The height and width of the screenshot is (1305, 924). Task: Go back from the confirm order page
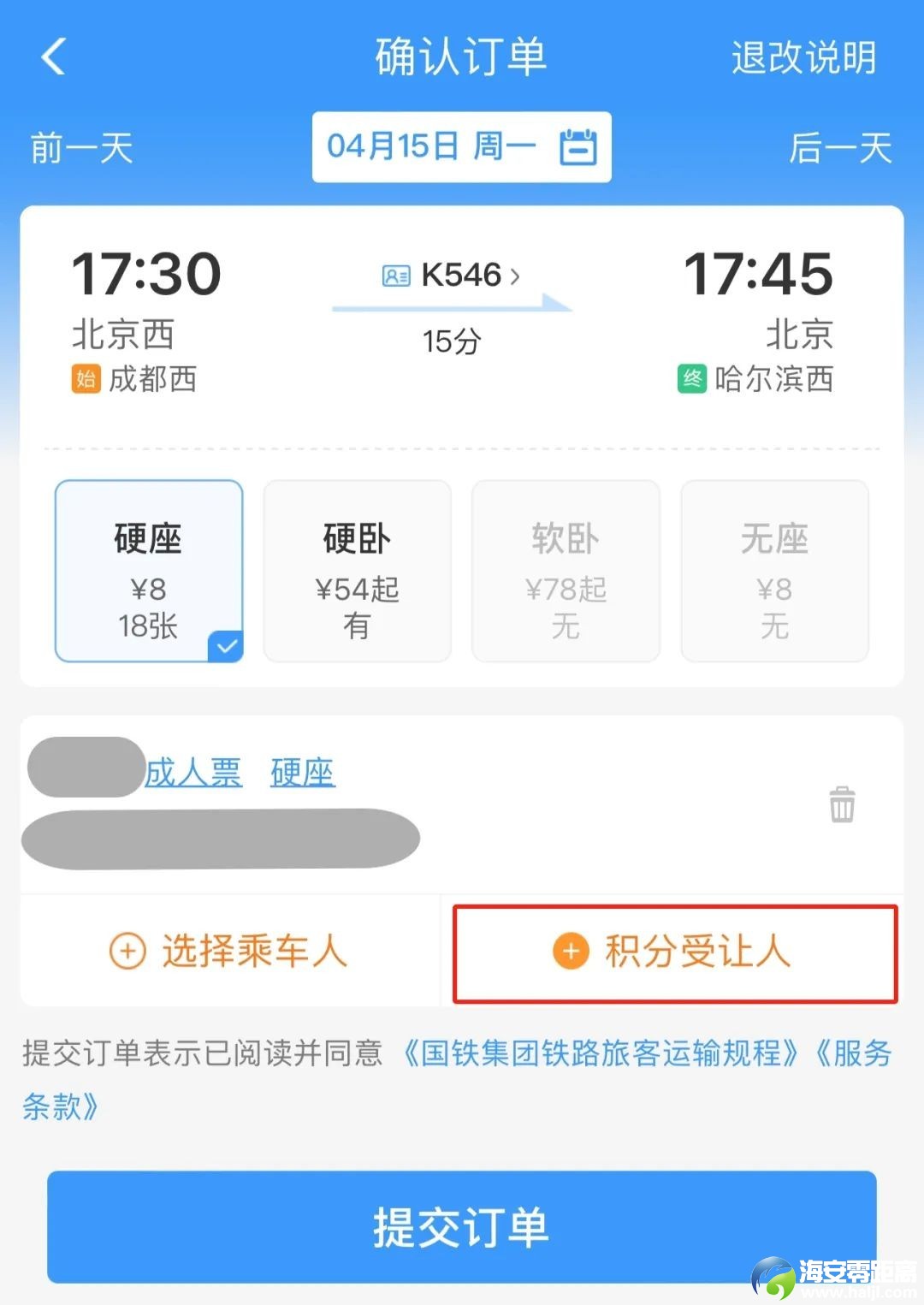point(53,57)
